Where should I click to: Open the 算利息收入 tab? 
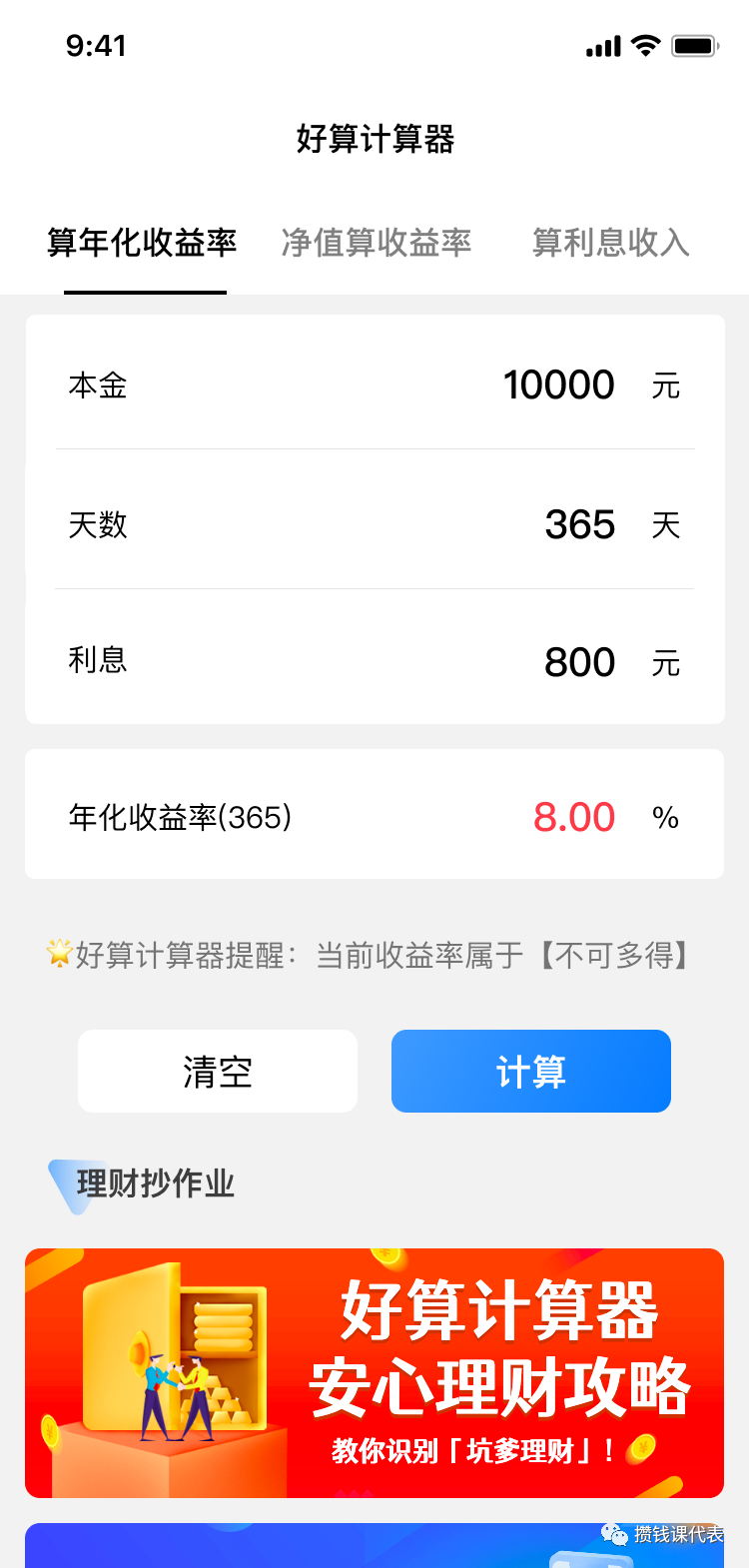(x=610, y=243)
